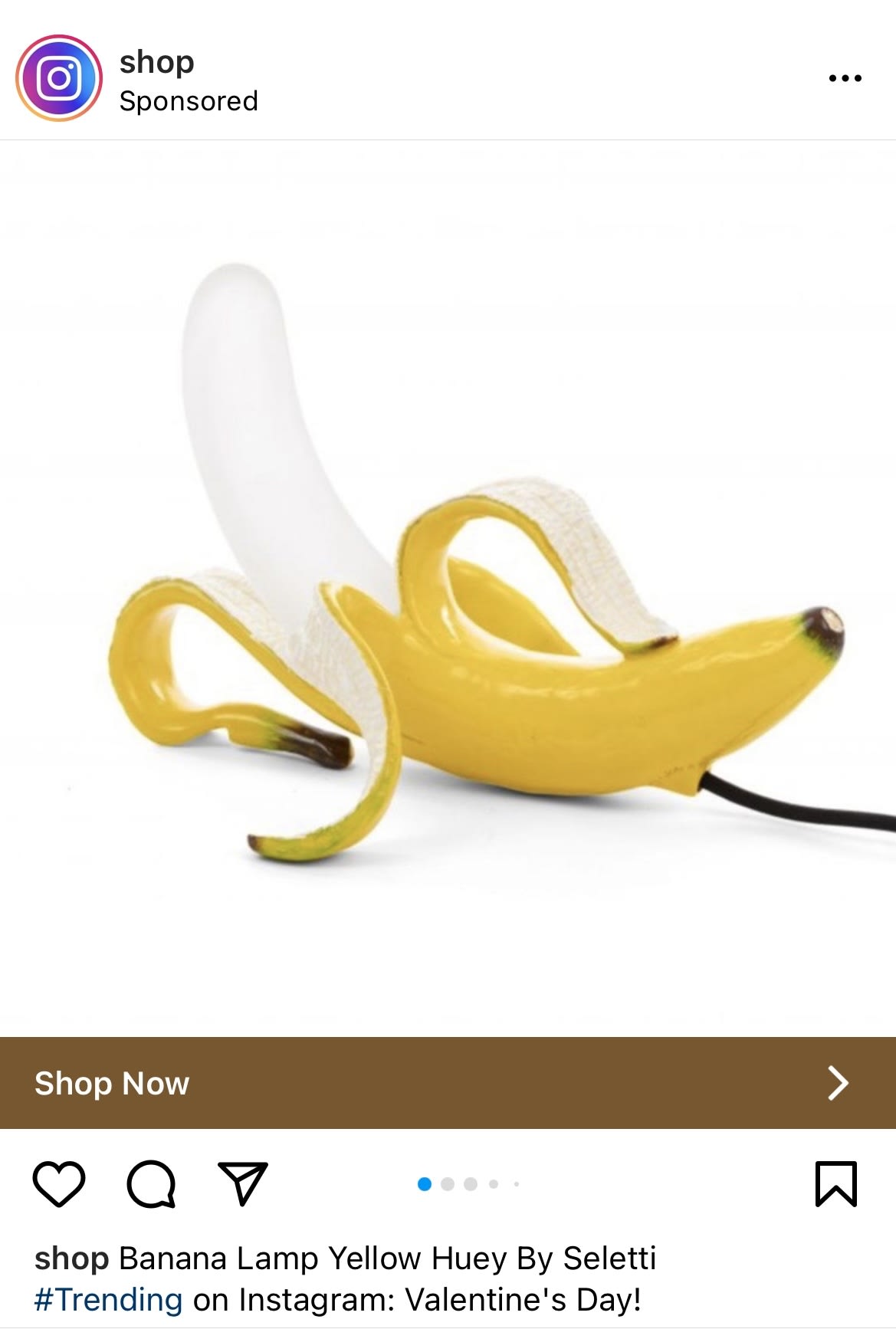Viewport: 896px width, 1329px height.
Task: Tap the Shop Now banner
Action: click(x=448, y=1083)
